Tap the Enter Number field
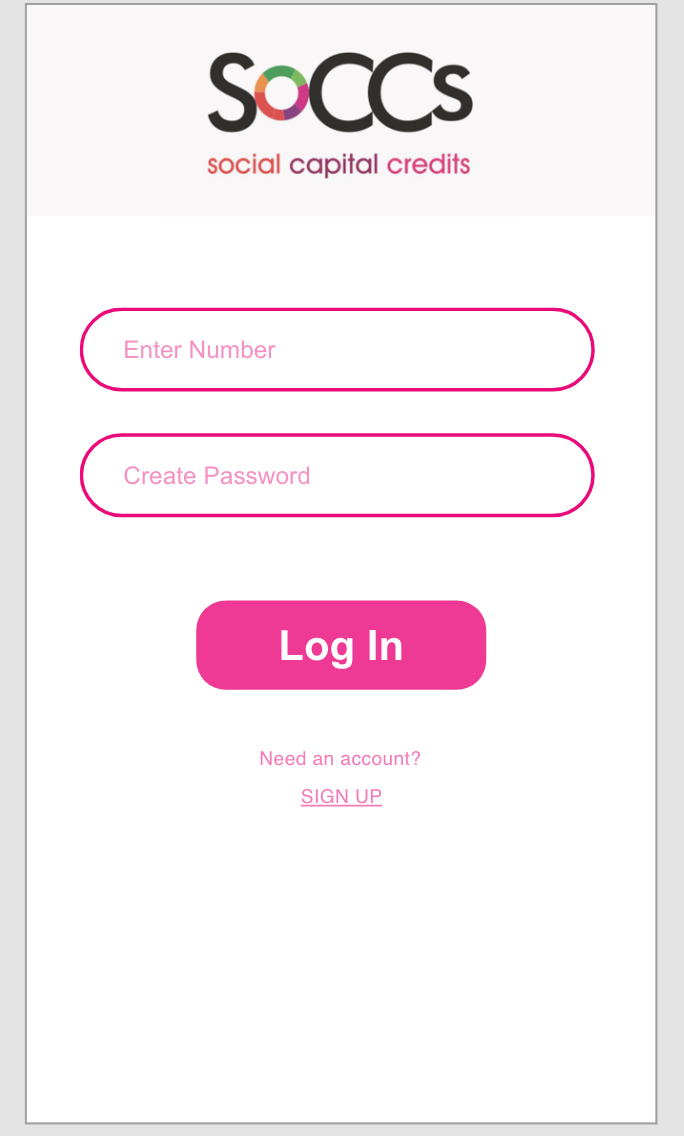684x1136 pixels. tap(337, 350)
